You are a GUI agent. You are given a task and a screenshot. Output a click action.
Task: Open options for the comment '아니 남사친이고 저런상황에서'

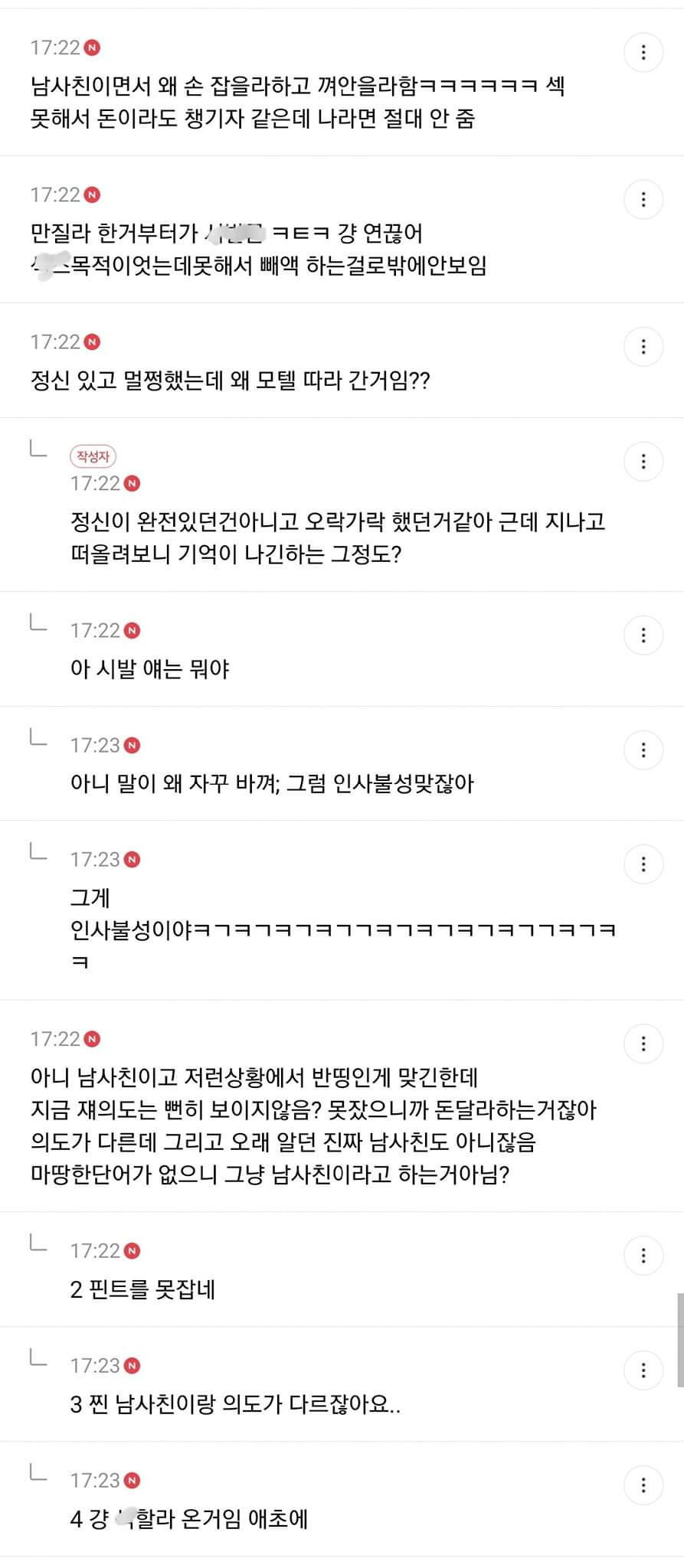(x=643, y=1044)
